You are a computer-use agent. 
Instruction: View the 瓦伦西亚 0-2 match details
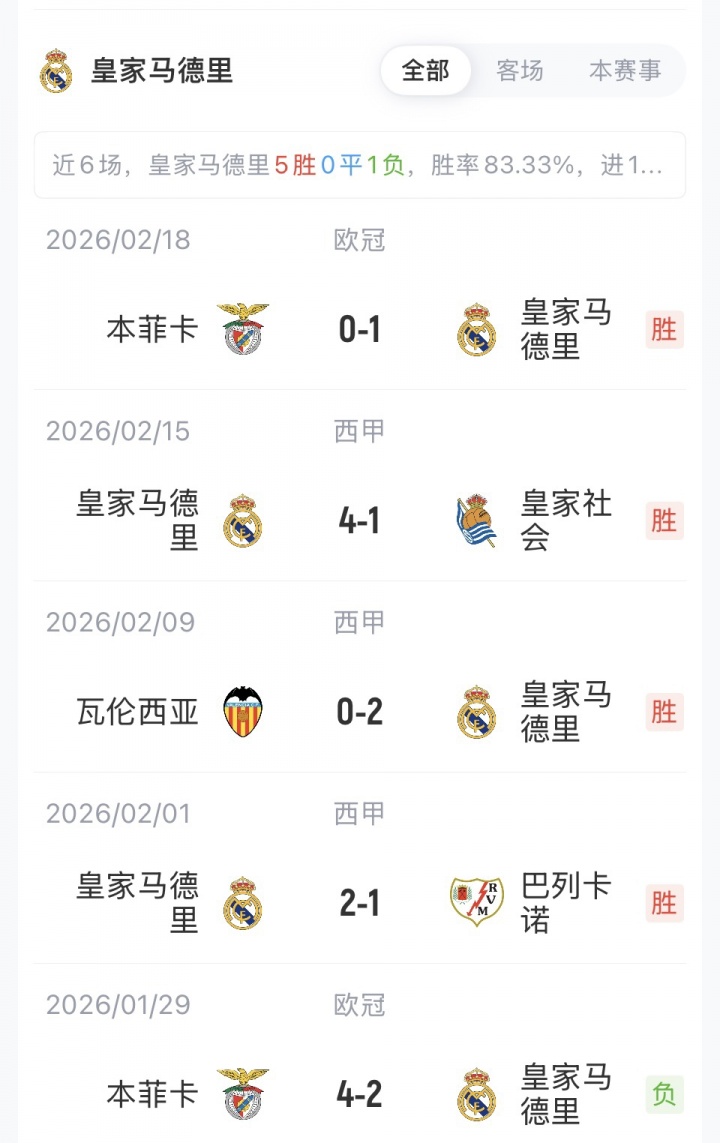coord(360,712)
